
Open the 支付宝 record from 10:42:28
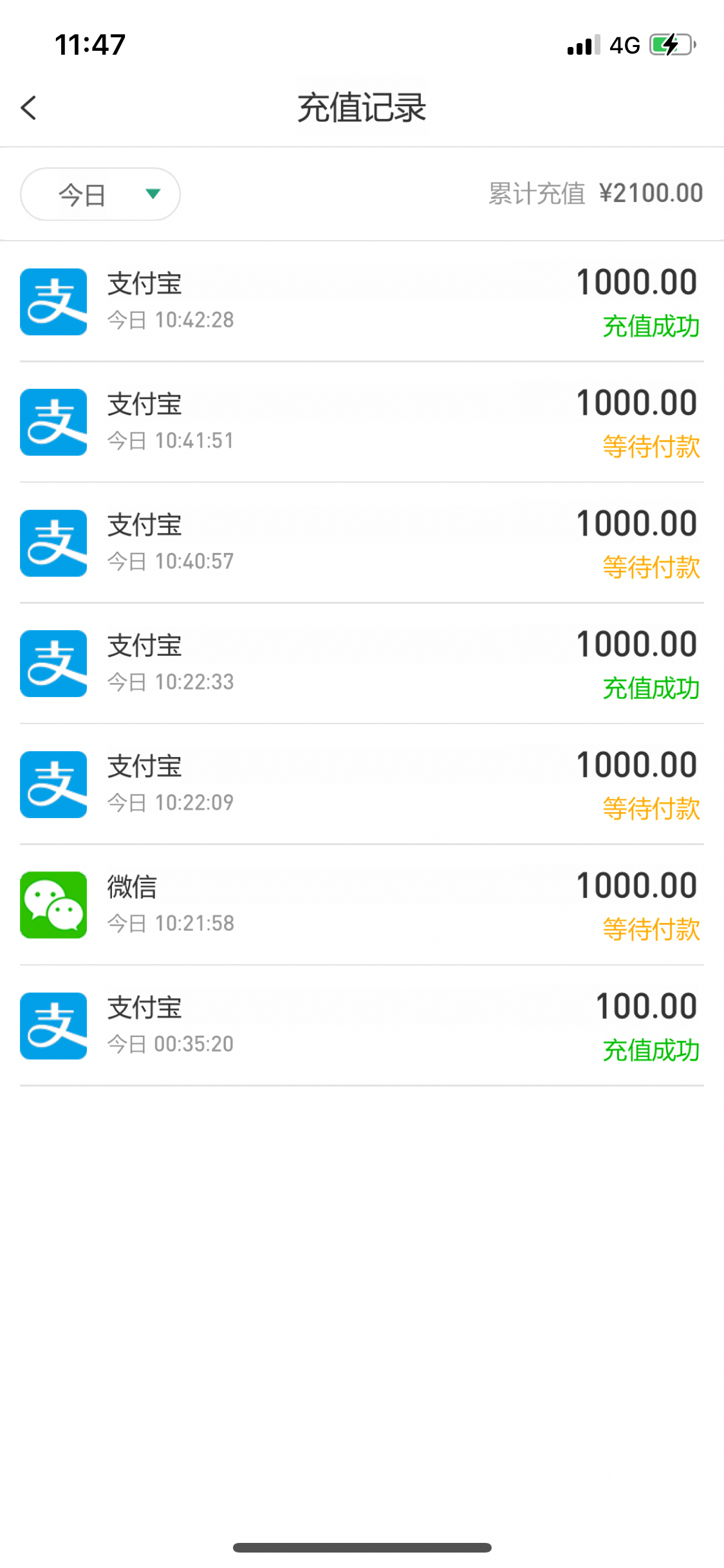point(362,302)
